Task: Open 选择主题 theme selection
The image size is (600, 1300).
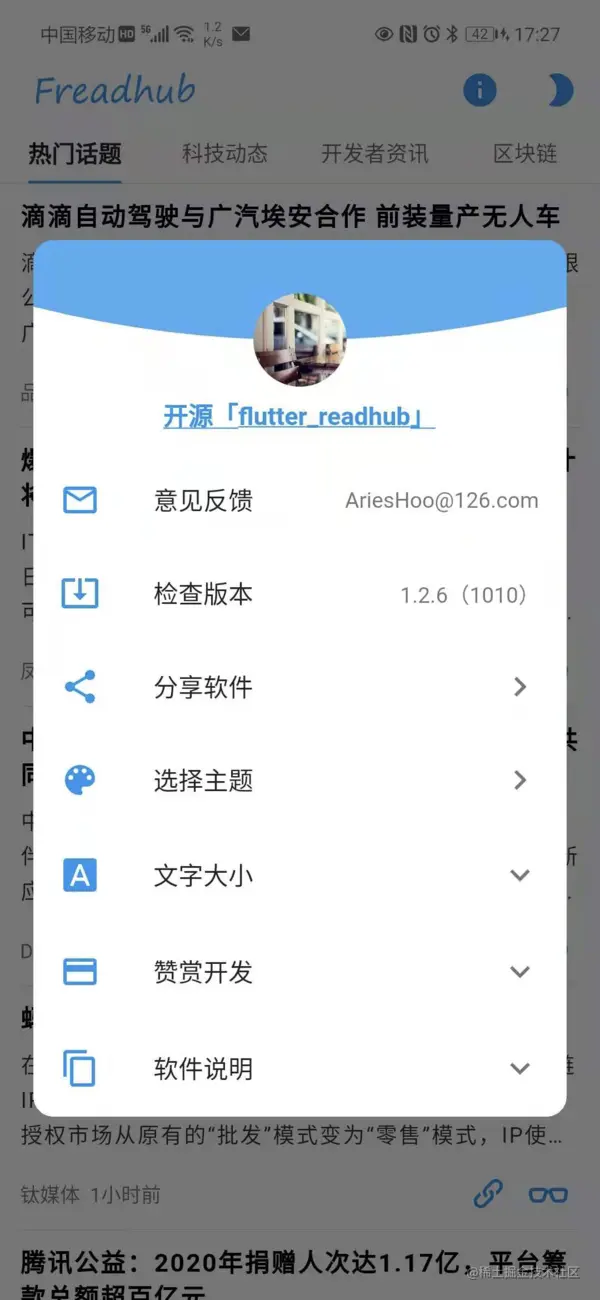Action: tap(300, 780)
